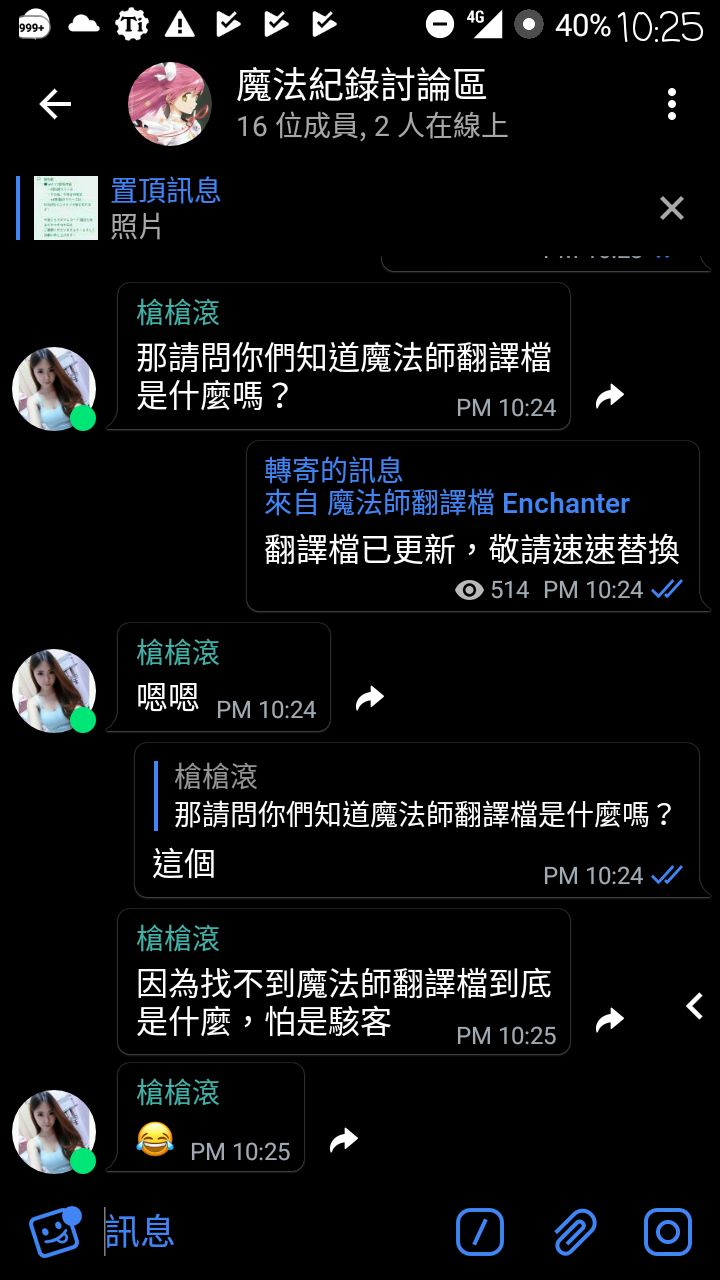Attach a file with the paperclip
The image size is (720, 1280).
pos(574,1232)
